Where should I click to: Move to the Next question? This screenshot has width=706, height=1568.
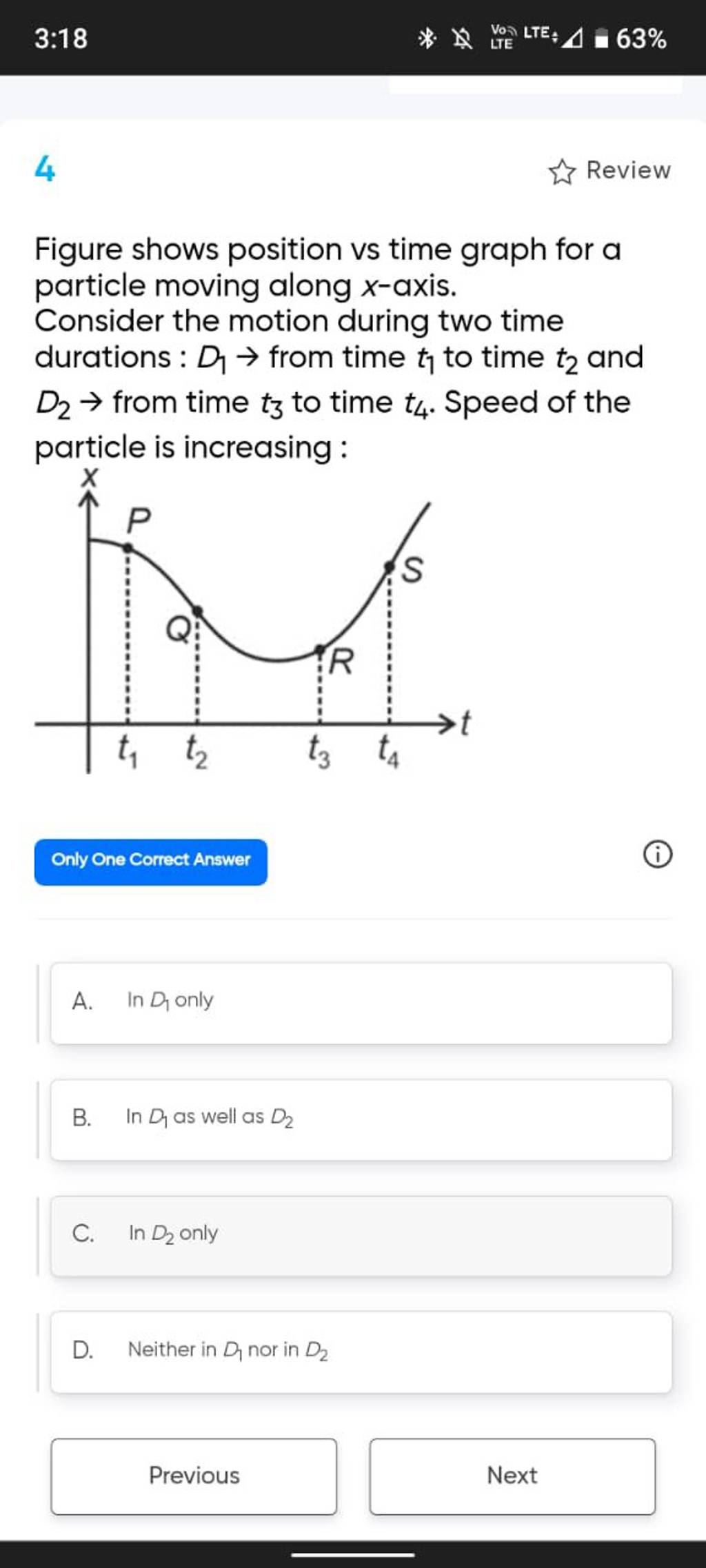(x=512, y=1476)
